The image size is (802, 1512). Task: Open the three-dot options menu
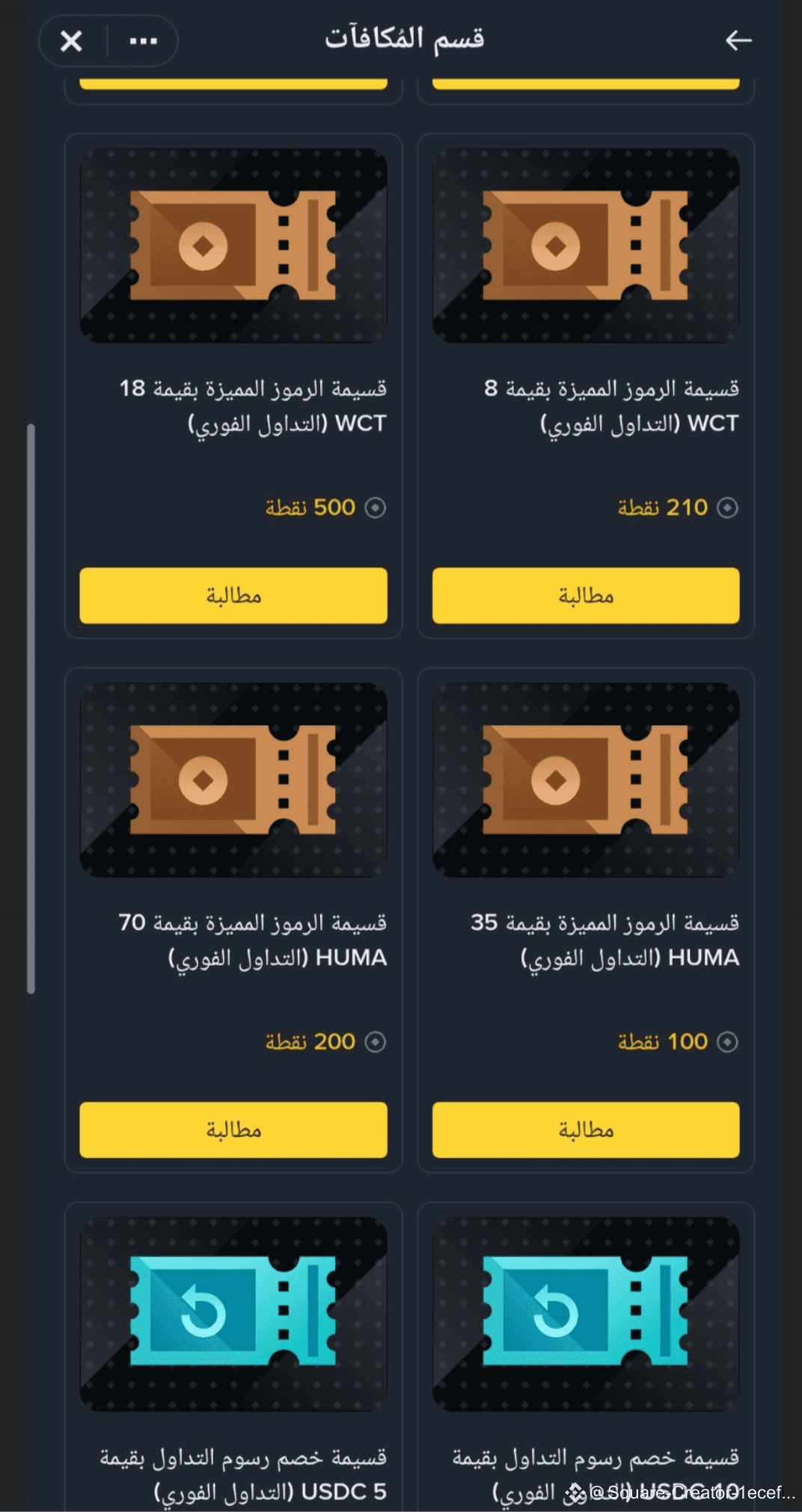pyautogui.click(x=143, y=40)
